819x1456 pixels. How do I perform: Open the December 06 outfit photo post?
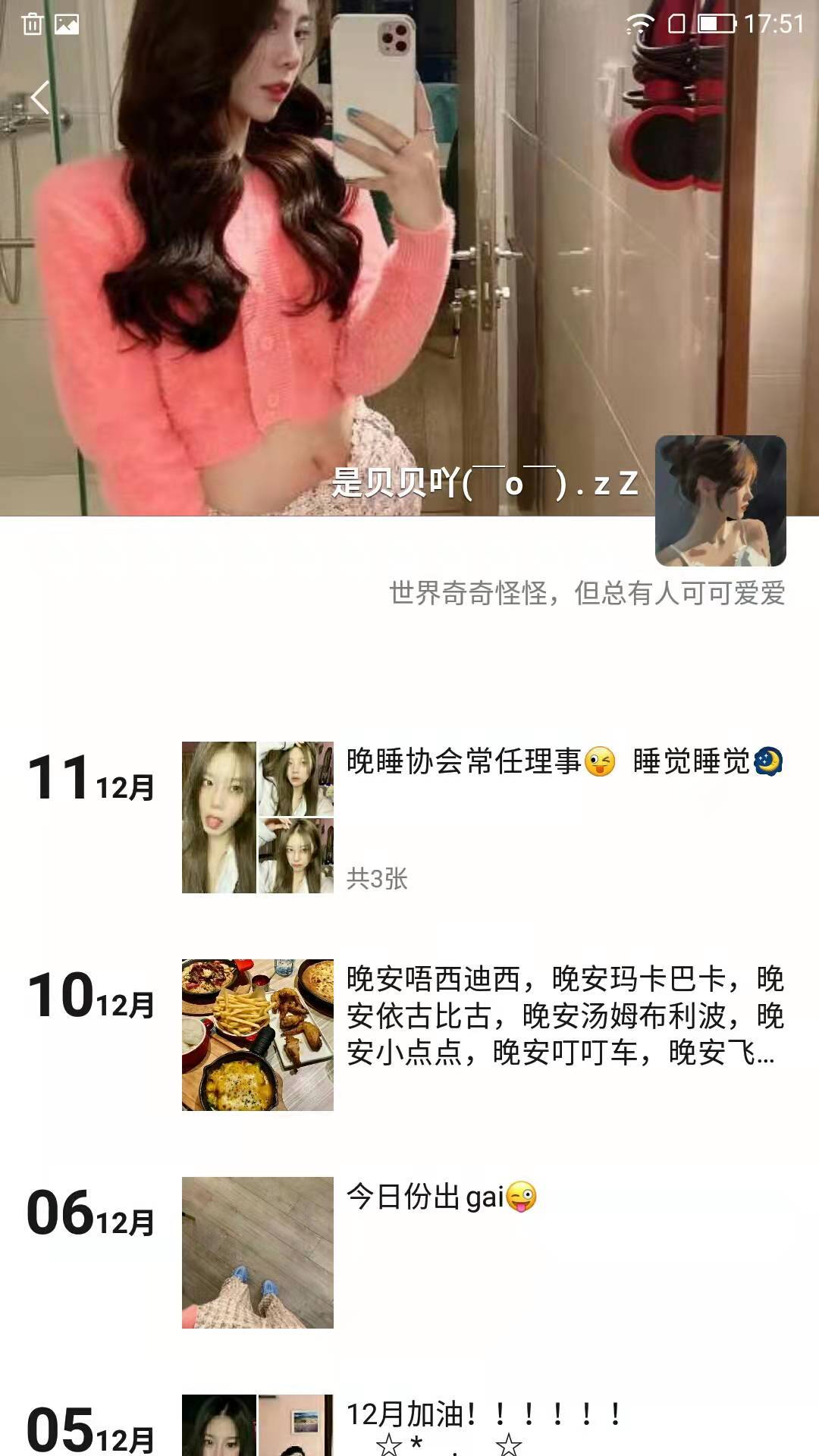coord(257,1252)
